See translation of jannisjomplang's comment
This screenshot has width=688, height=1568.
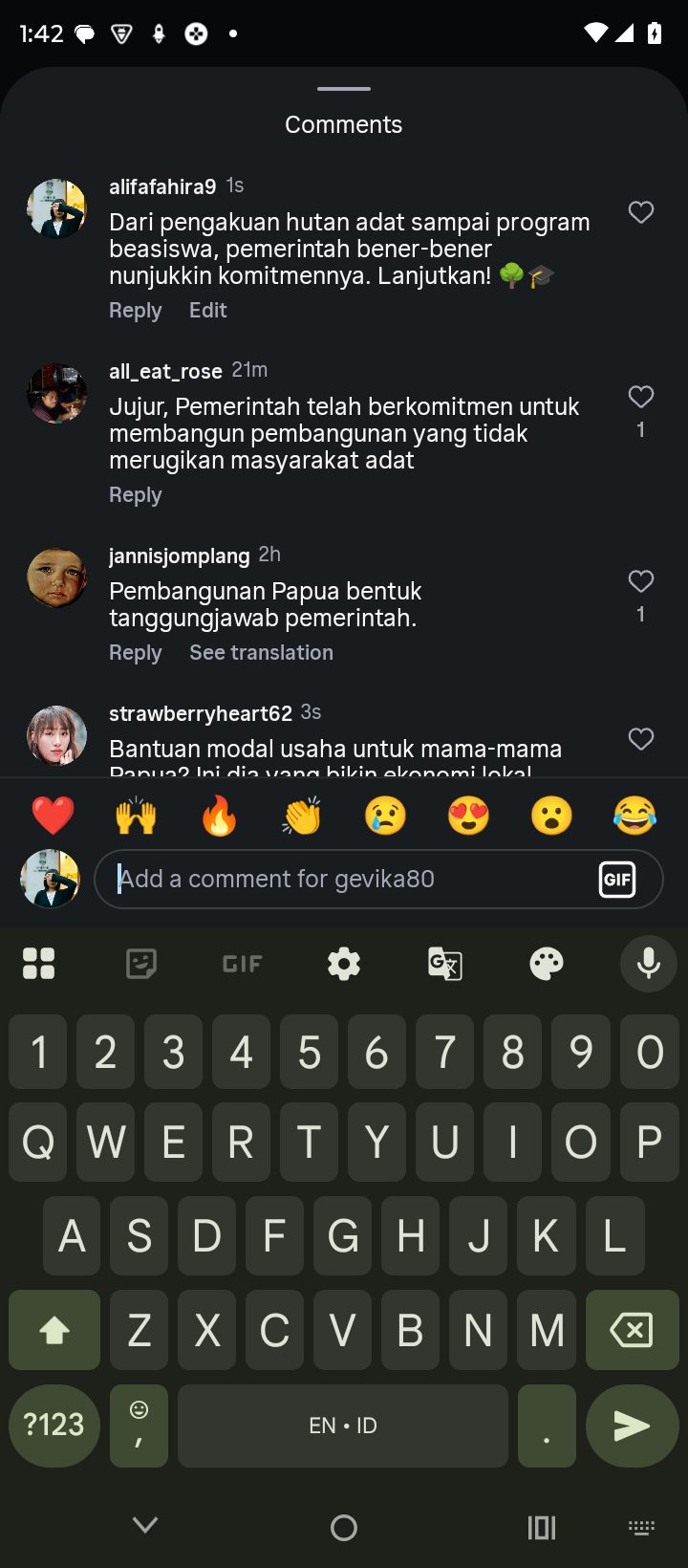(261, 653)
